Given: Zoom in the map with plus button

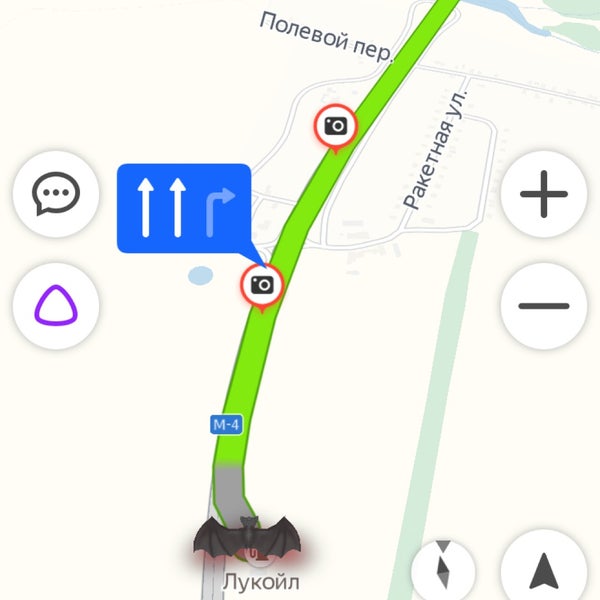Looking at the screenshot, I should [x=544, y=194].
